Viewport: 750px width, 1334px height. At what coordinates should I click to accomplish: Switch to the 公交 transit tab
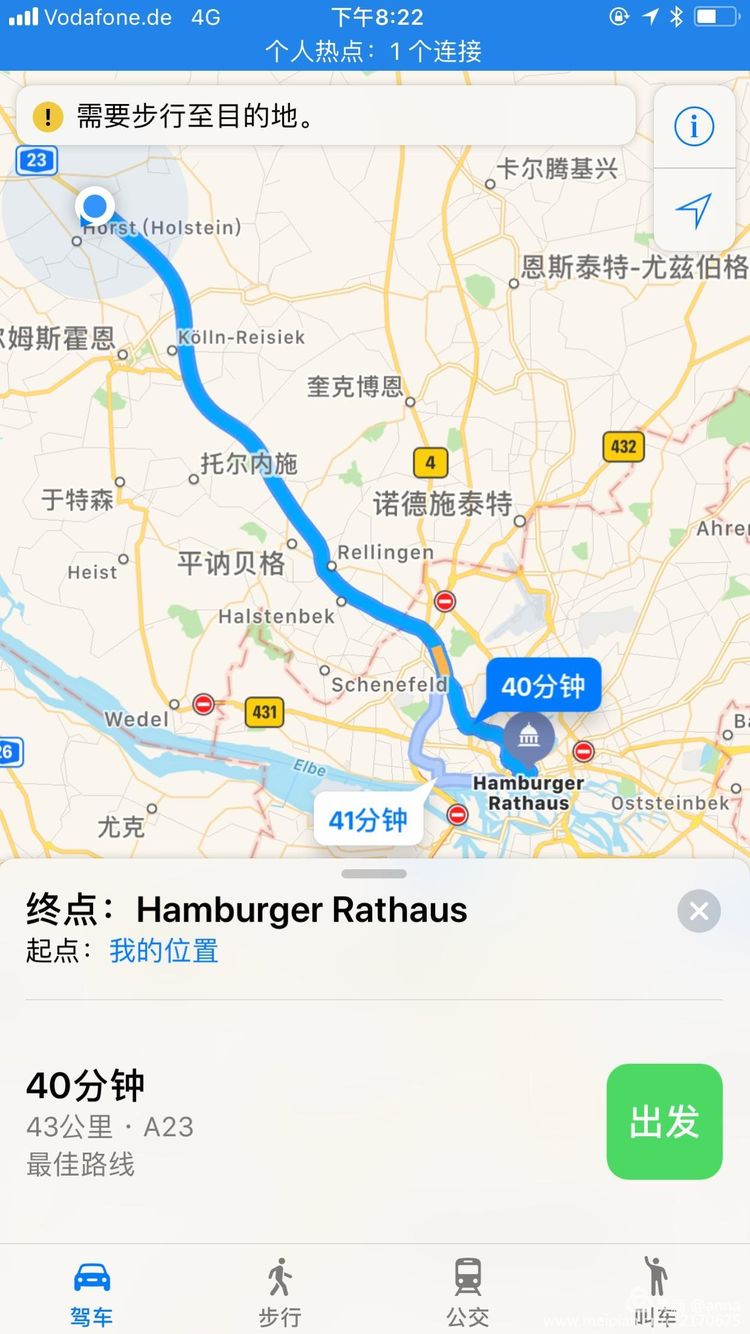click(467, 1292)
